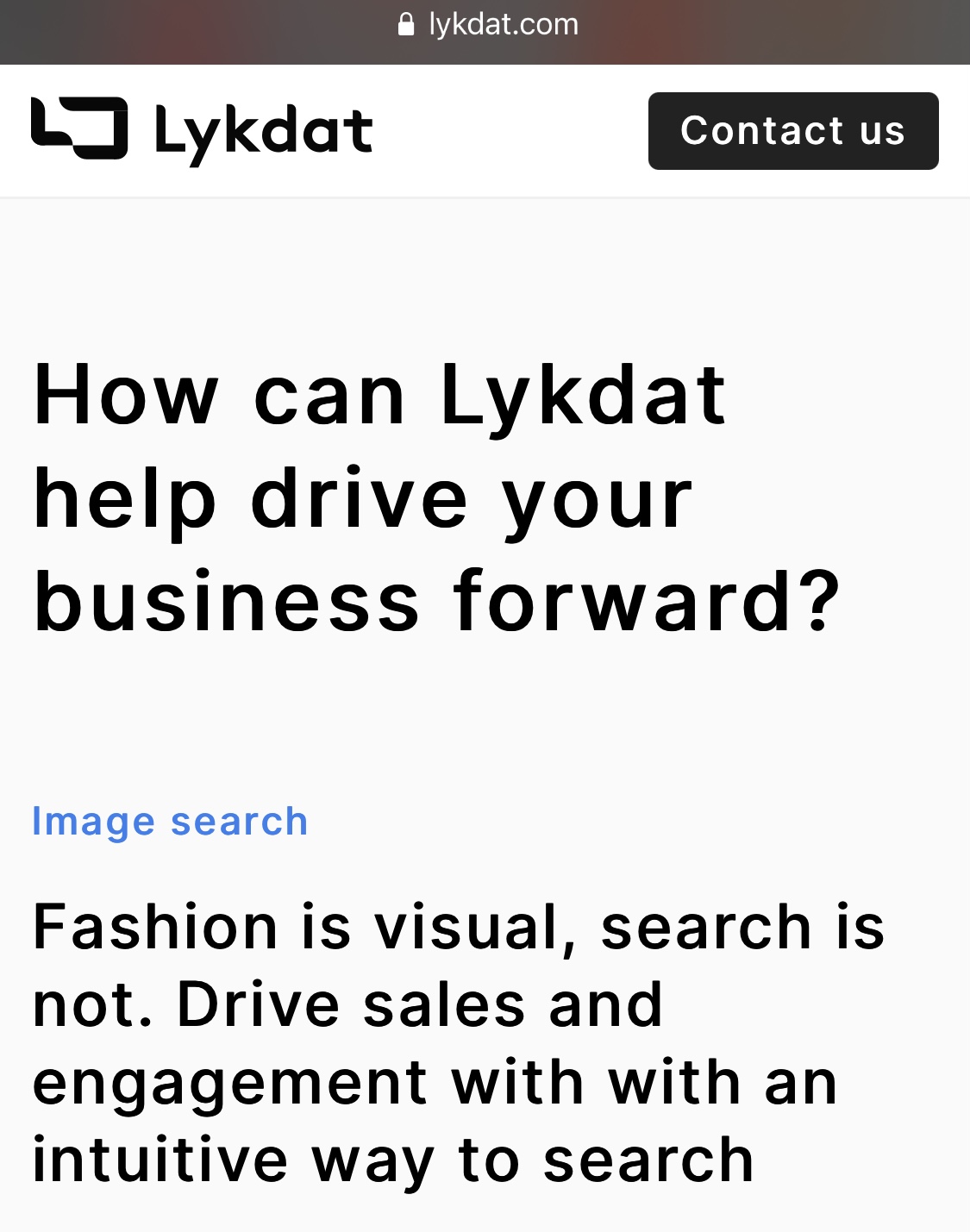Tap the Contact us button

tap(792, 131)
